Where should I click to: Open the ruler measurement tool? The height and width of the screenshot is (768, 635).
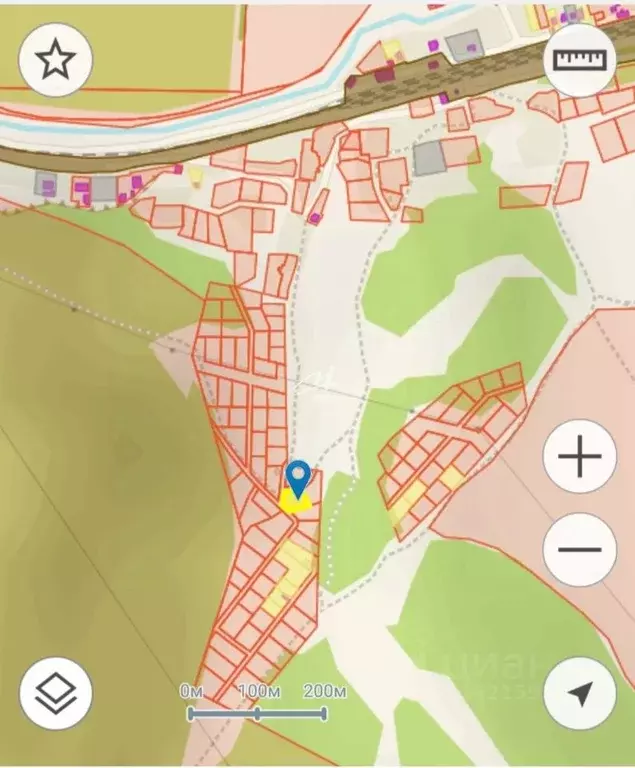point(580,60)
